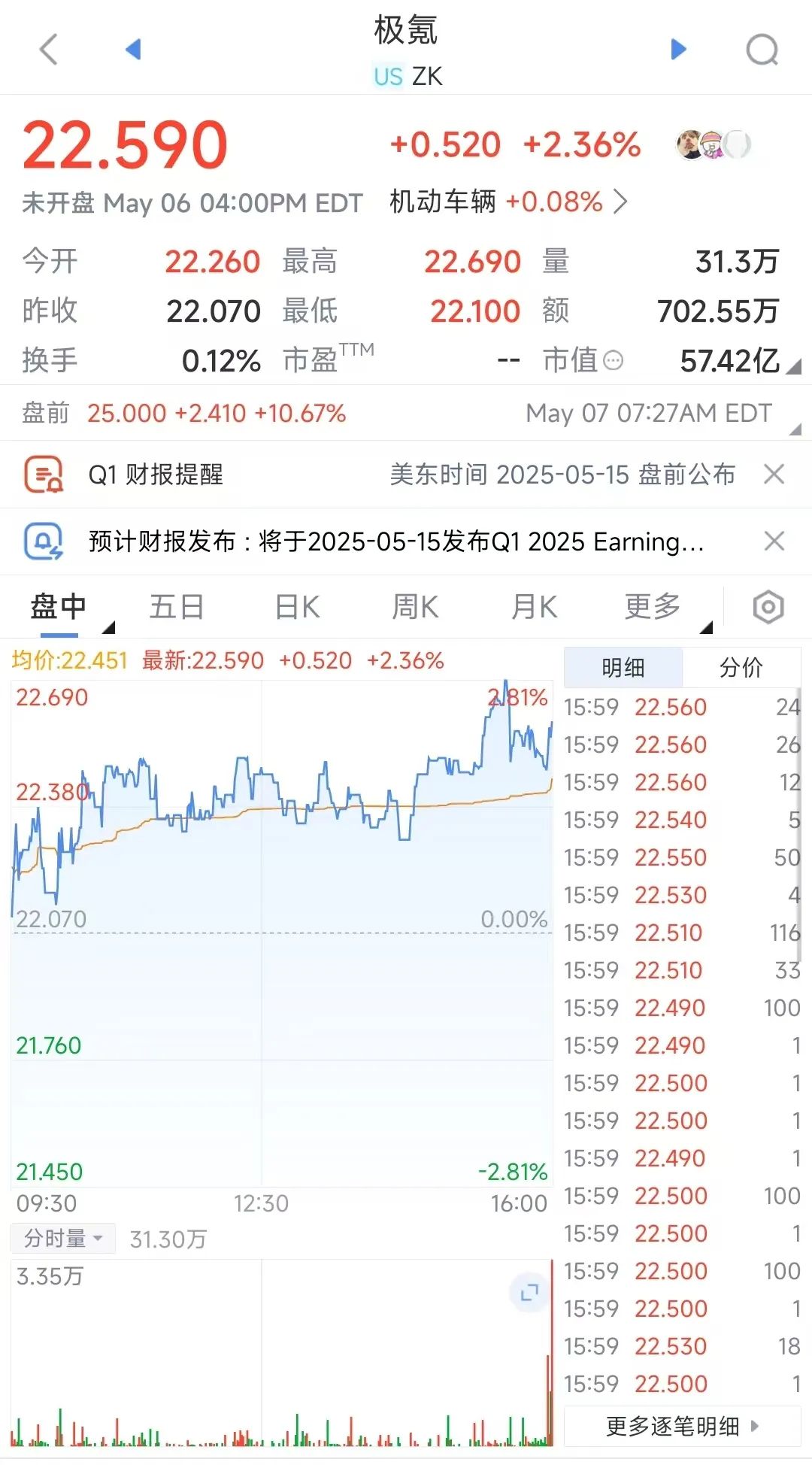The height and width of the screenshot is (1465, 812).
Task: Select the 盘中 chart tab
Action: [59, 606]
